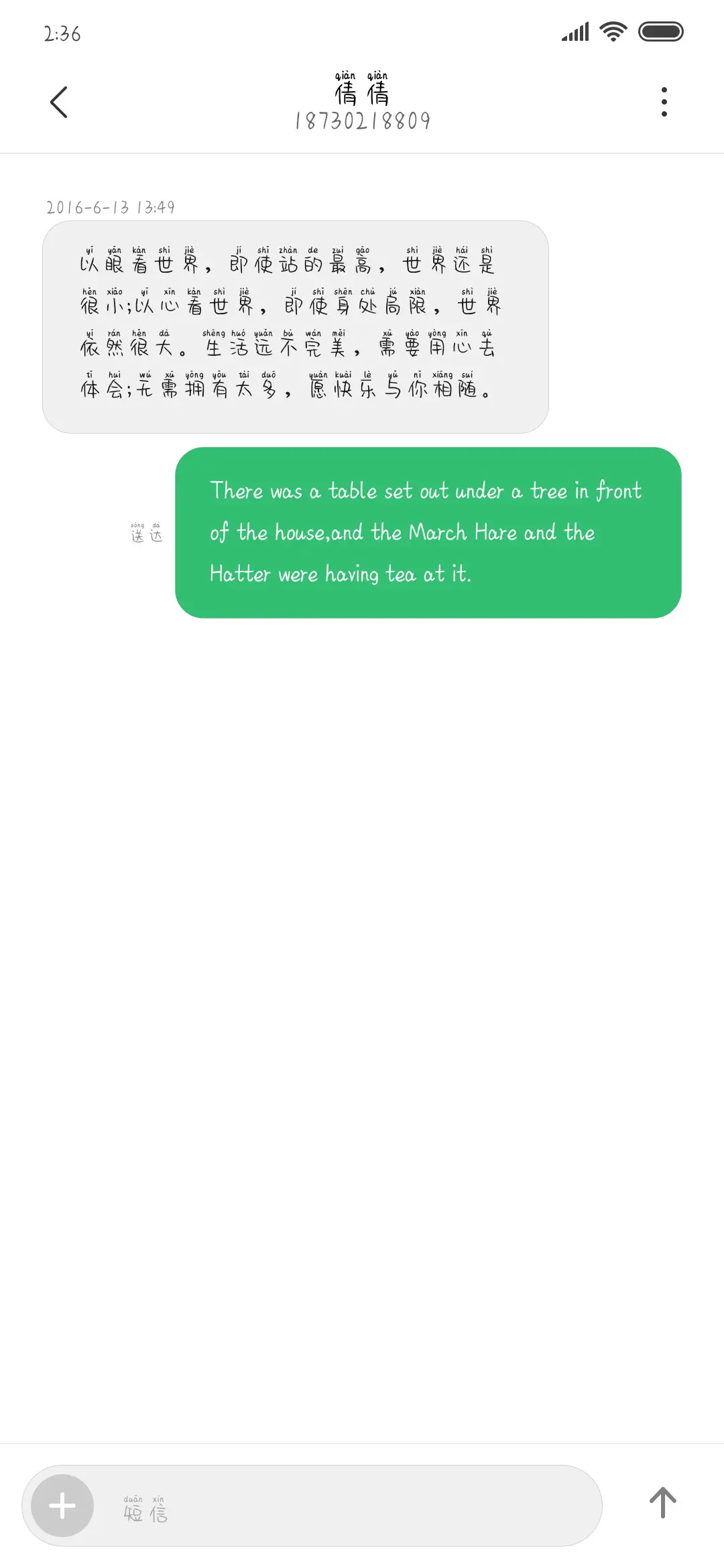Open the three-dot overflow menu

[664, 102]
